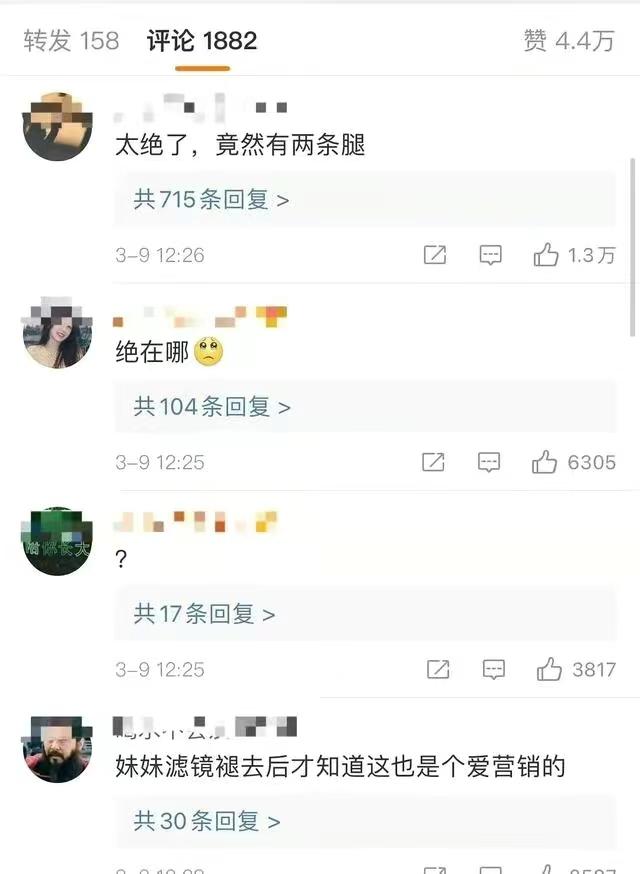Viewport: 640px width, 874px height.
Task: Repost the question mark comment
Action: (x=437, y=669)
